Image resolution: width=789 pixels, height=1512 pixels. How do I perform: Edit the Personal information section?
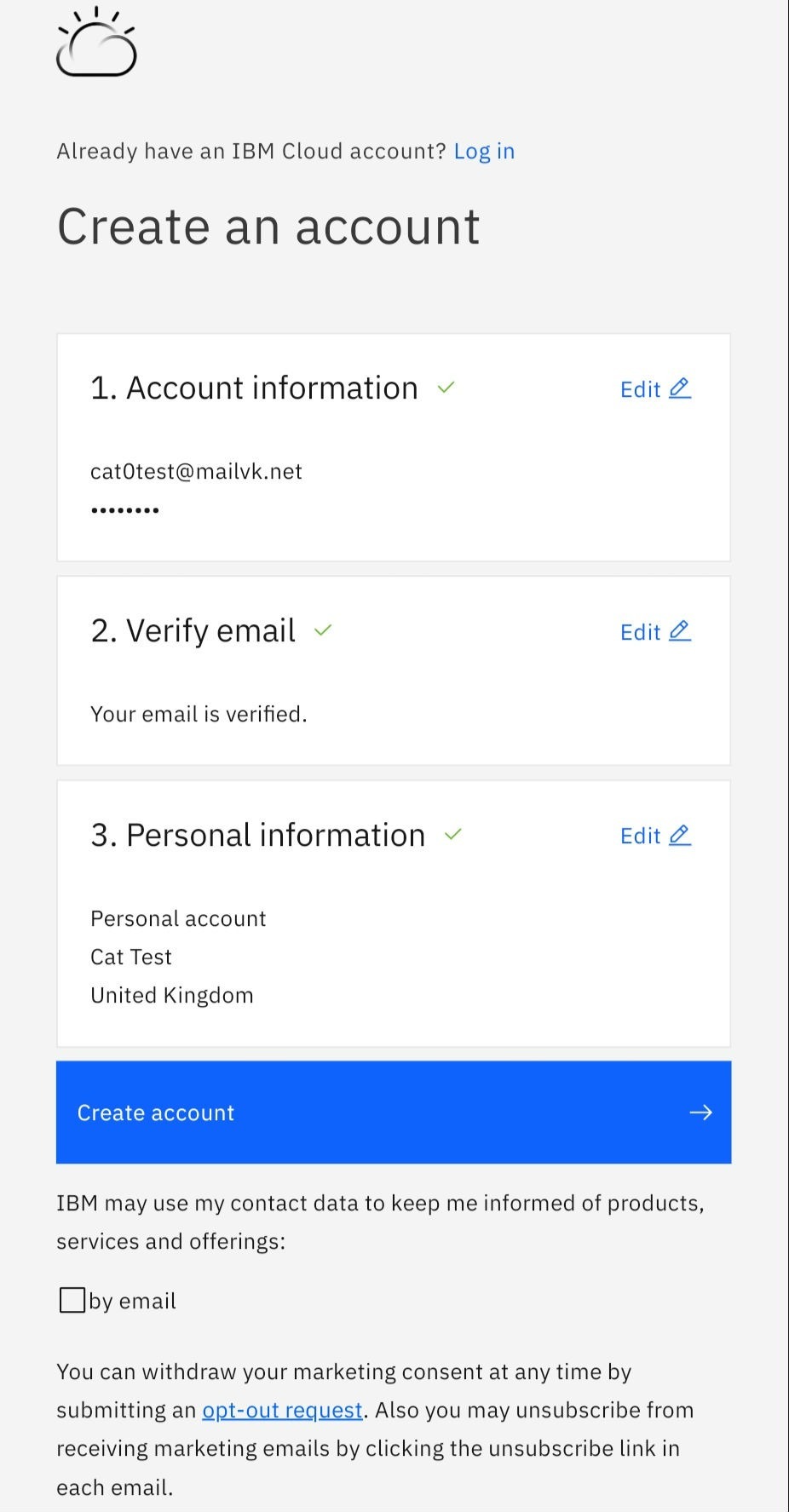point(654,836)
